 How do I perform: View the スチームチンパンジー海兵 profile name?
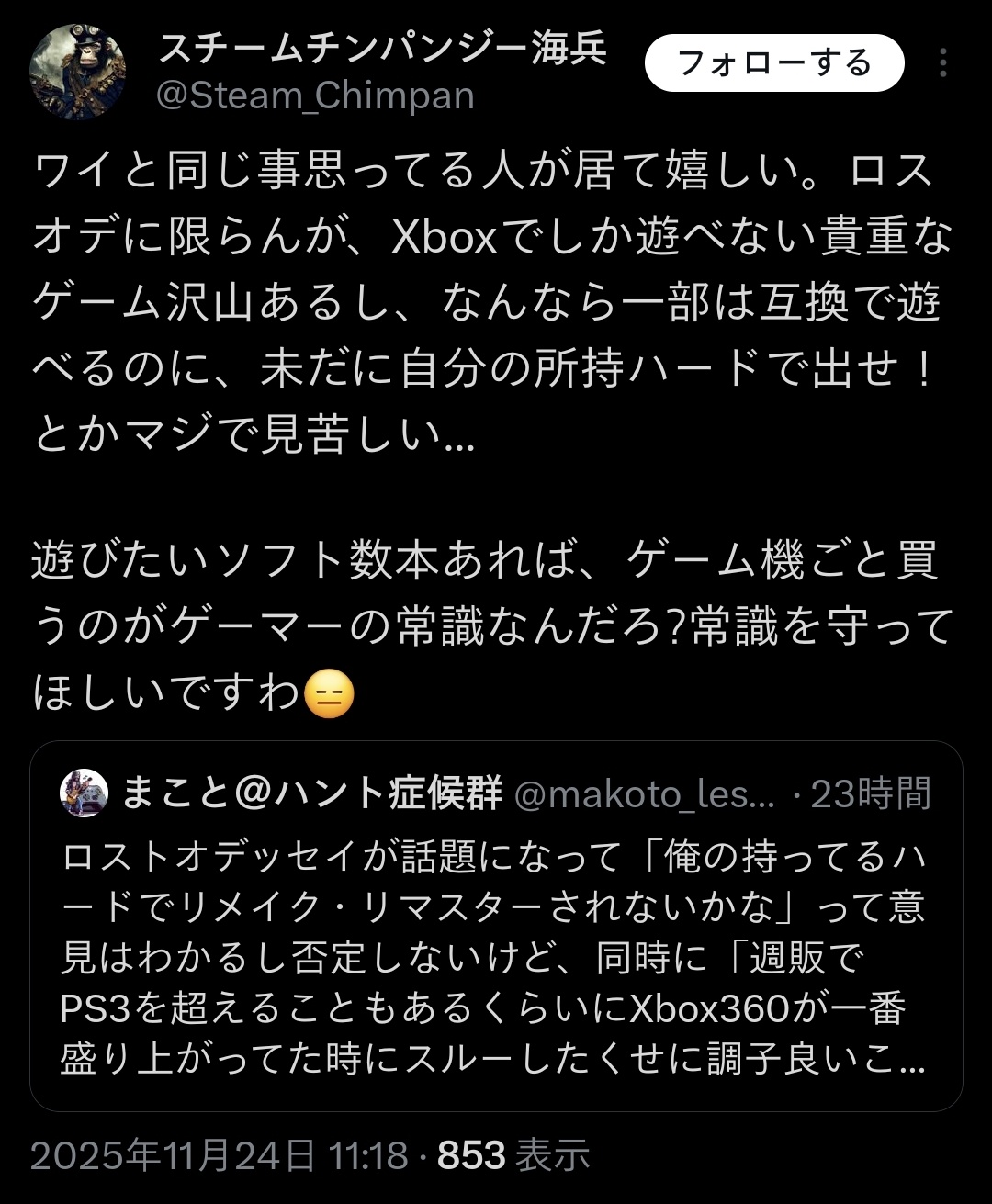click(382, 50)
